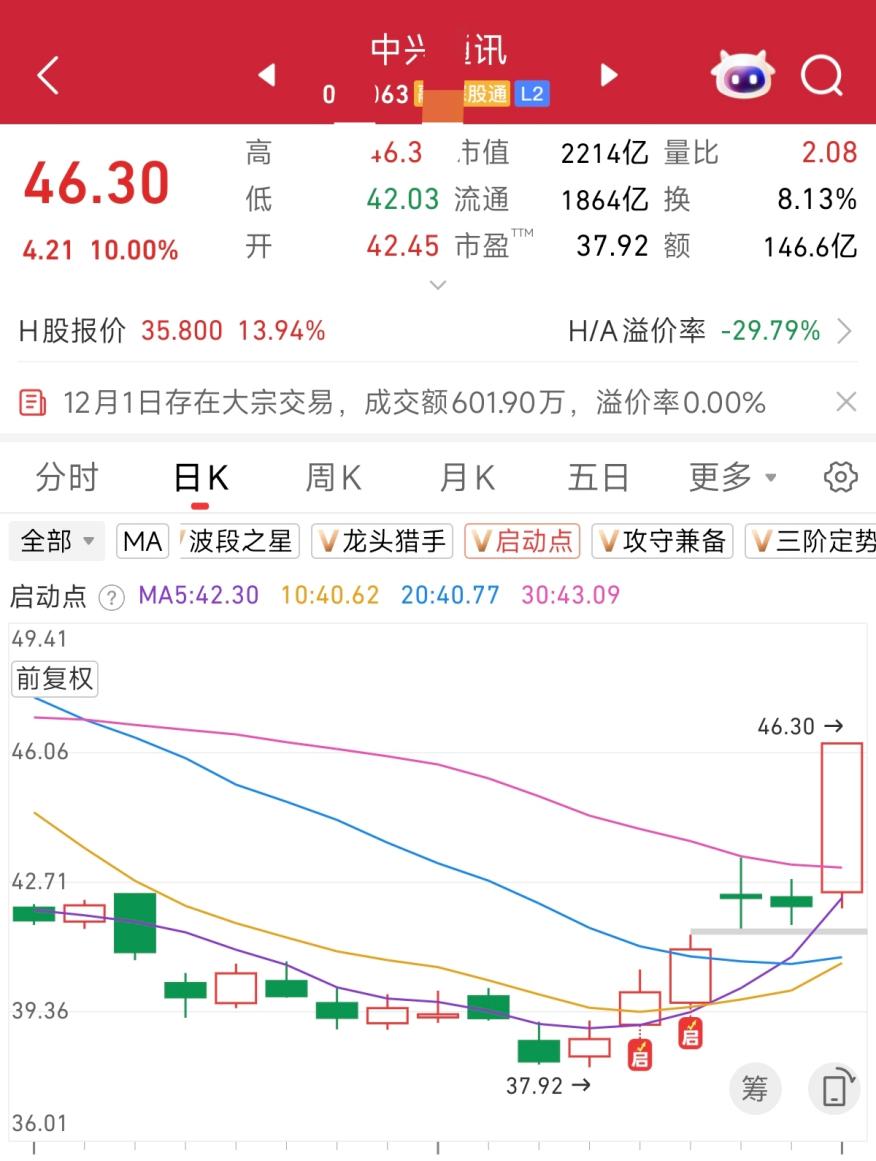Select the 攻守兼备 indicator

662,542
